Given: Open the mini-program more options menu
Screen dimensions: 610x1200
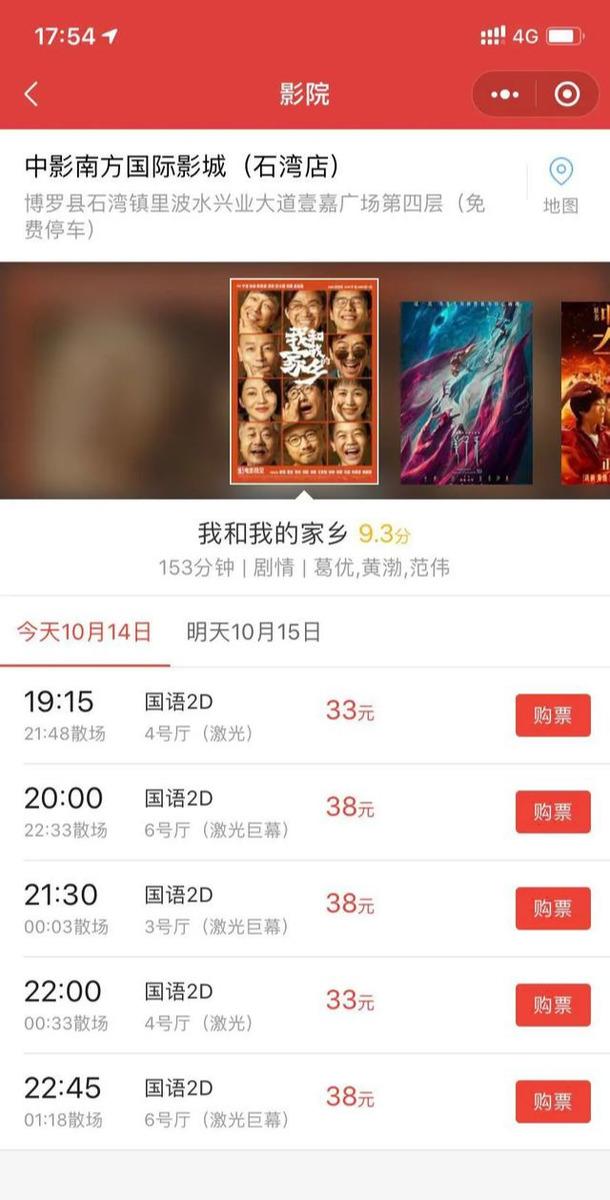Looking at the screenshot, I should [505, 94].
